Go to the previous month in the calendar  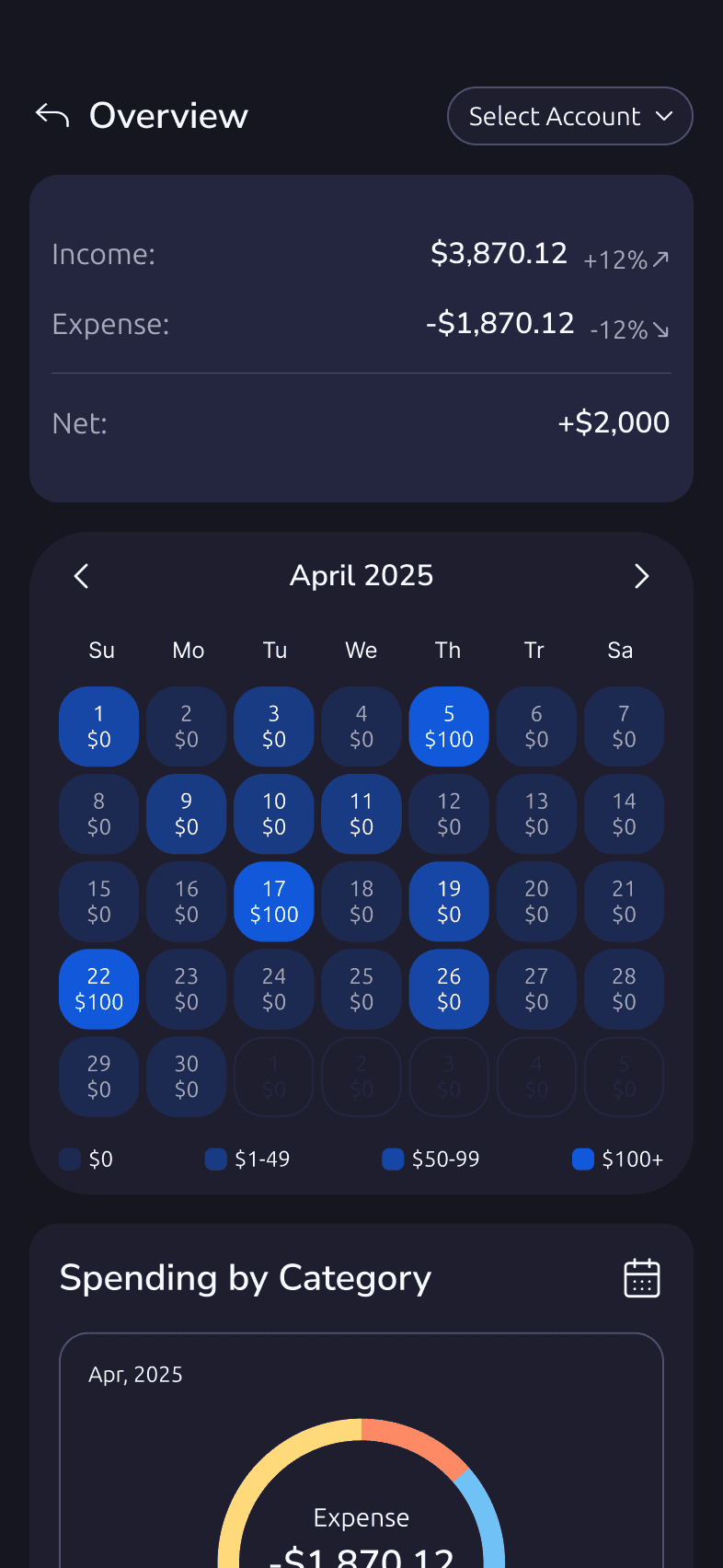pyautogui.click(x=81, y=576)
